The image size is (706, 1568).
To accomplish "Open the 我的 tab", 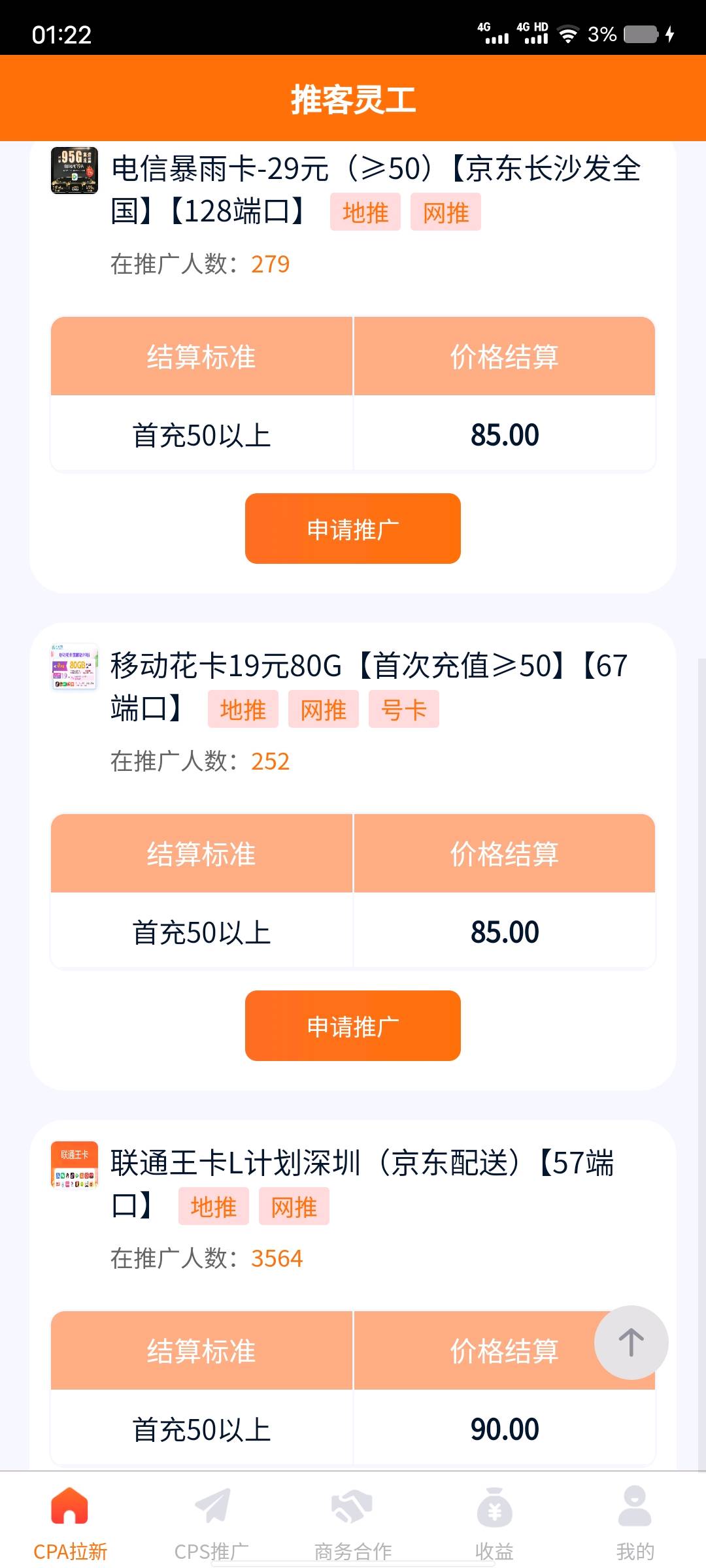I will [635, 1524].
